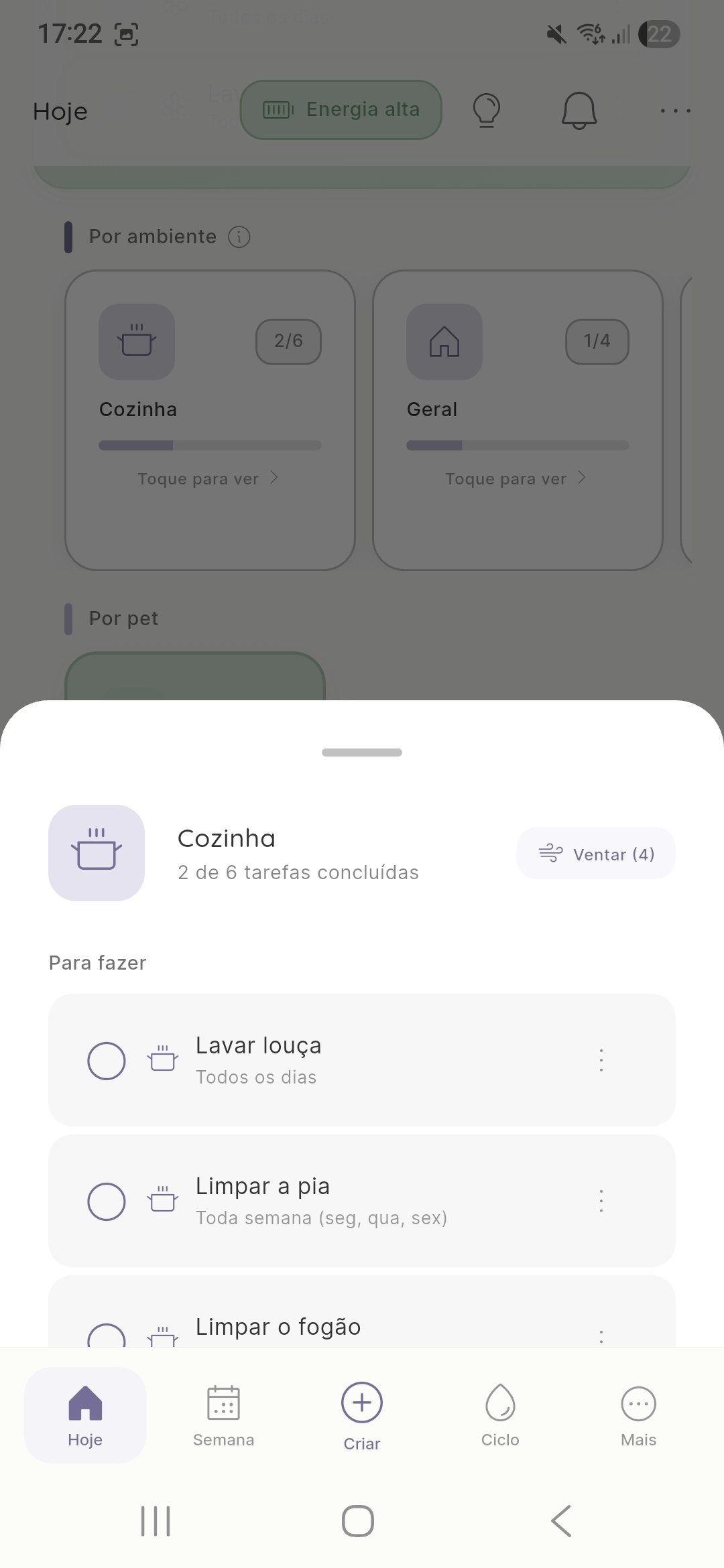Image resolution: width=724 pixels, height=1568 pixels.
Task: Create a new task with Criar
Action: click(362, 1415)
